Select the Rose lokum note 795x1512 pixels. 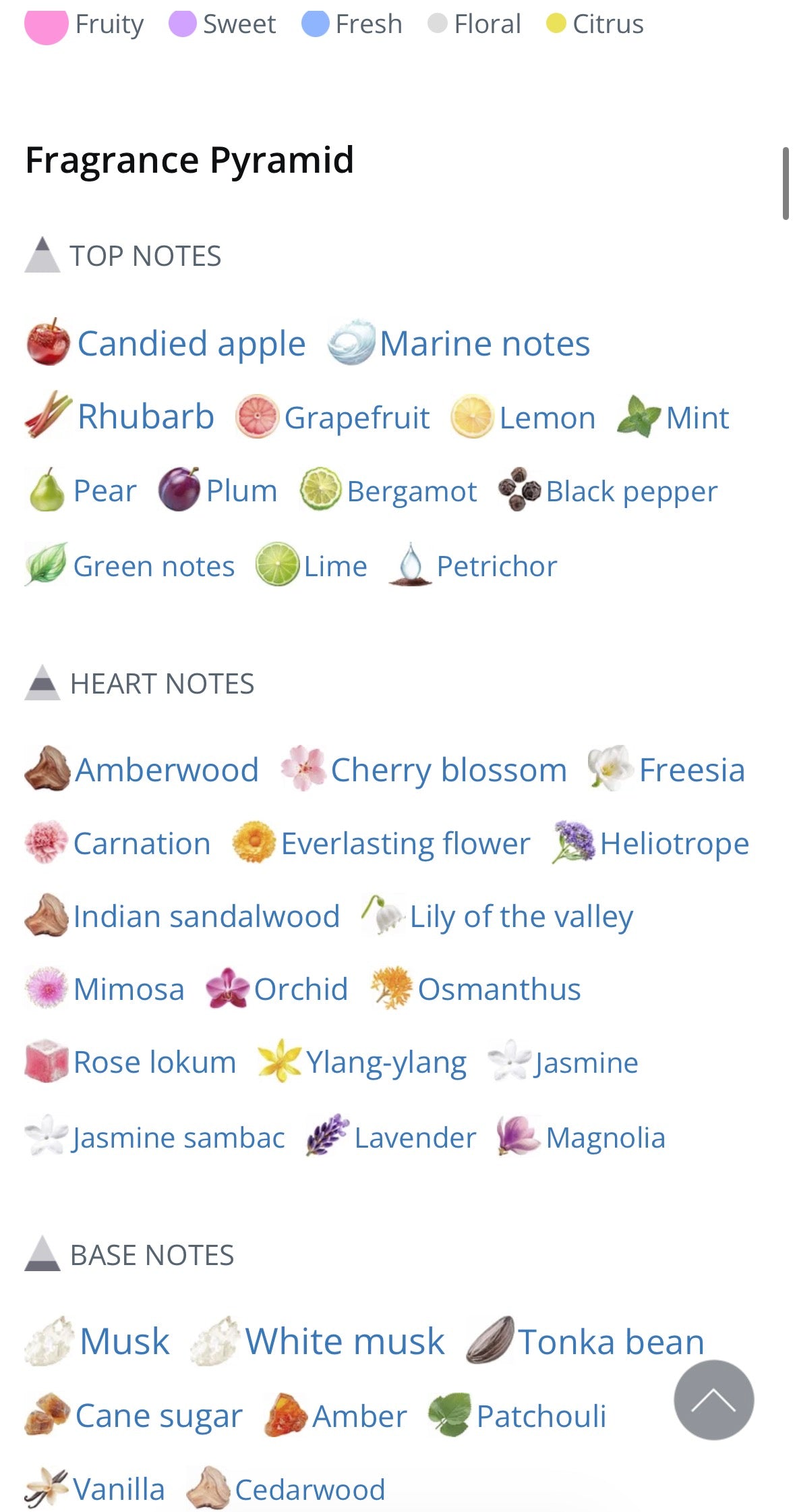pos(154,1063)
